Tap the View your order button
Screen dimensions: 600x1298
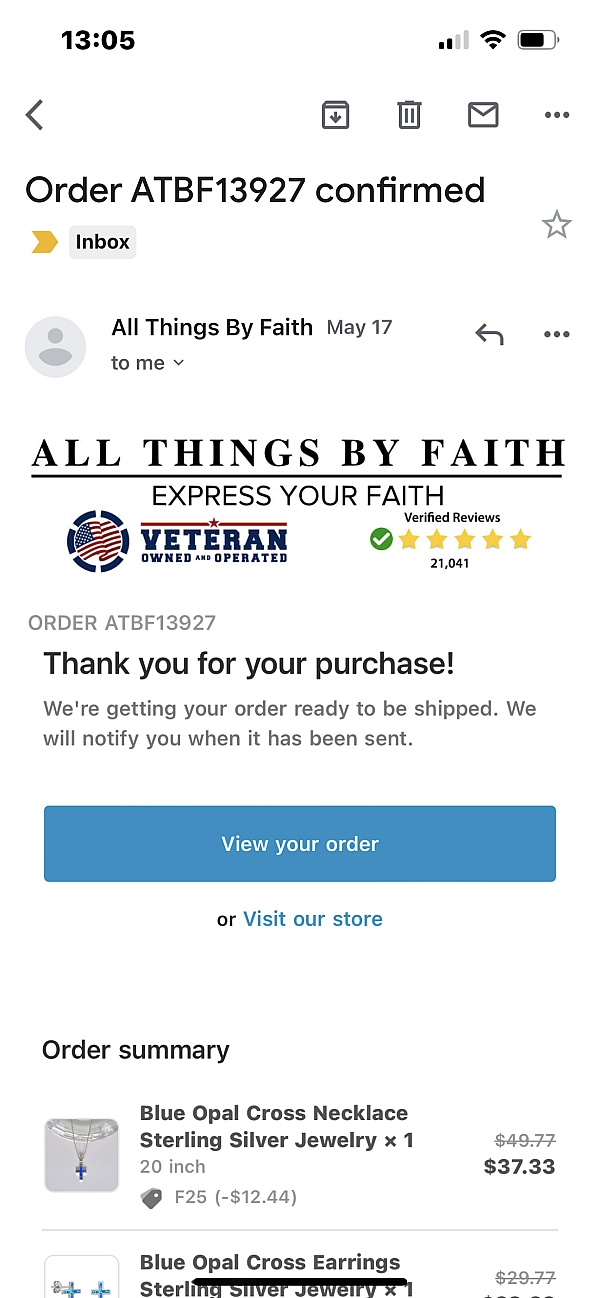click(x=299, y=844)
